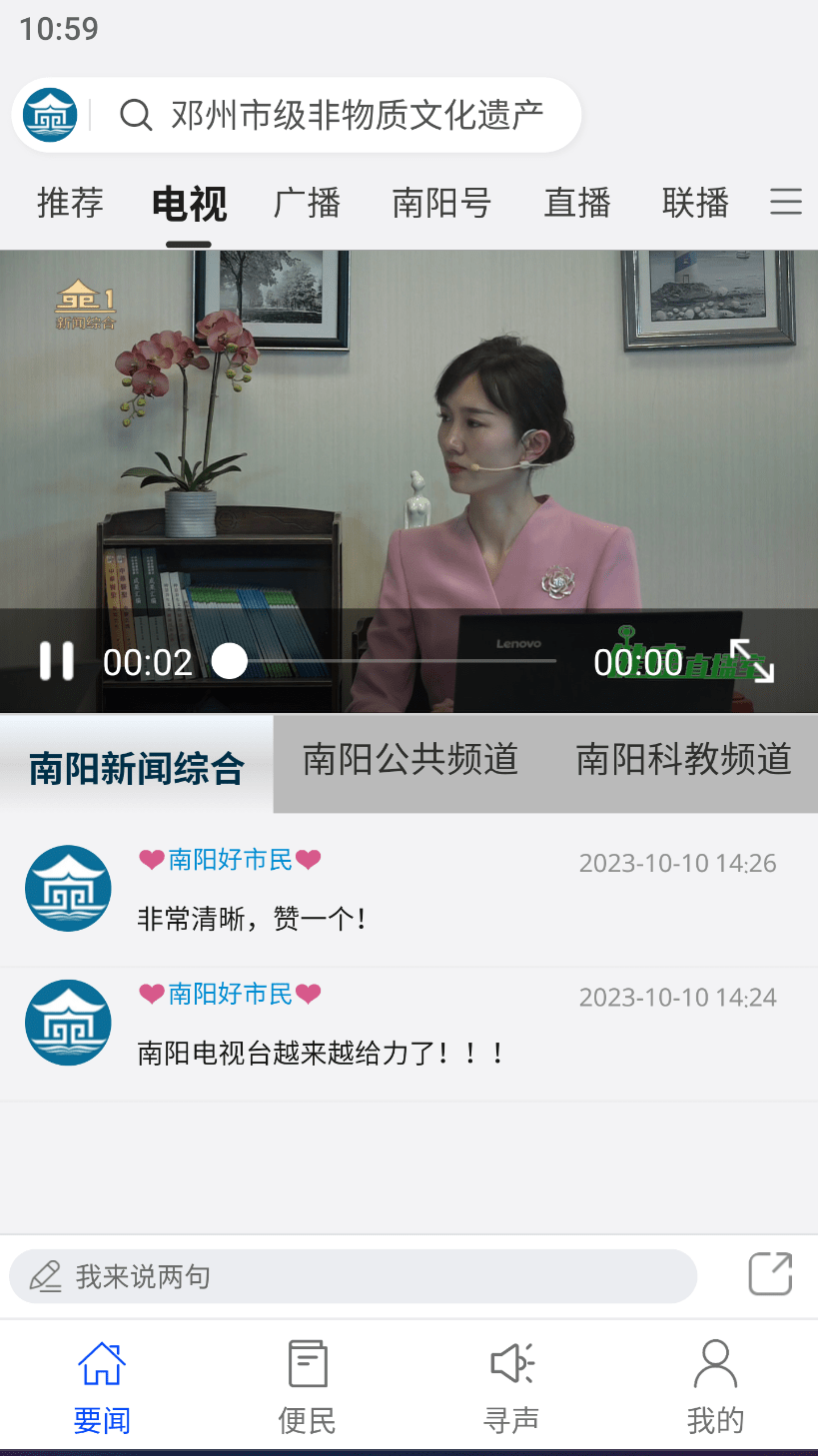Switch to 南阳科教频道 channel
The width and height of the screenshot is (818, 1456).
pyautogui.click(x=683, y=761)
